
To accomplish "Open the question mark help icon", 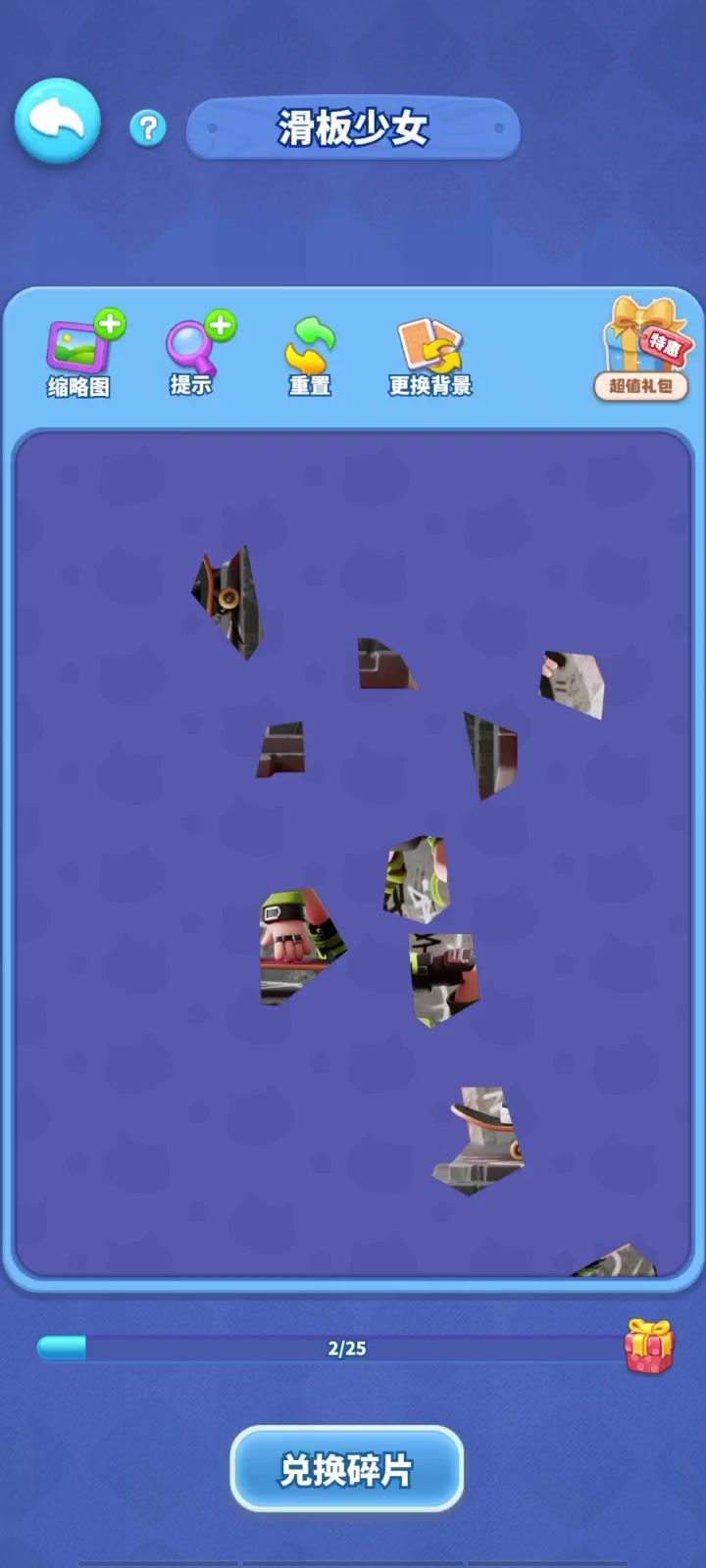I will pyautogui.click(x=148, y=127).
